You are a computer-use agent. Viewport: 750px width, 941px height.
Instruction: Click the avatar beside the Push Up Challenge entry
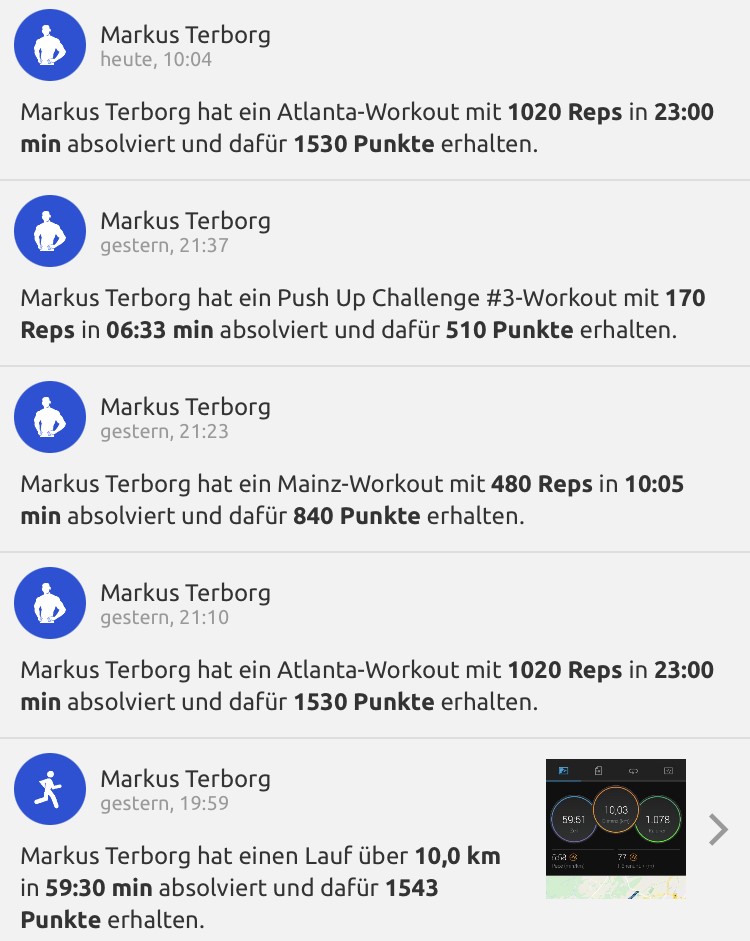point(49,231)
